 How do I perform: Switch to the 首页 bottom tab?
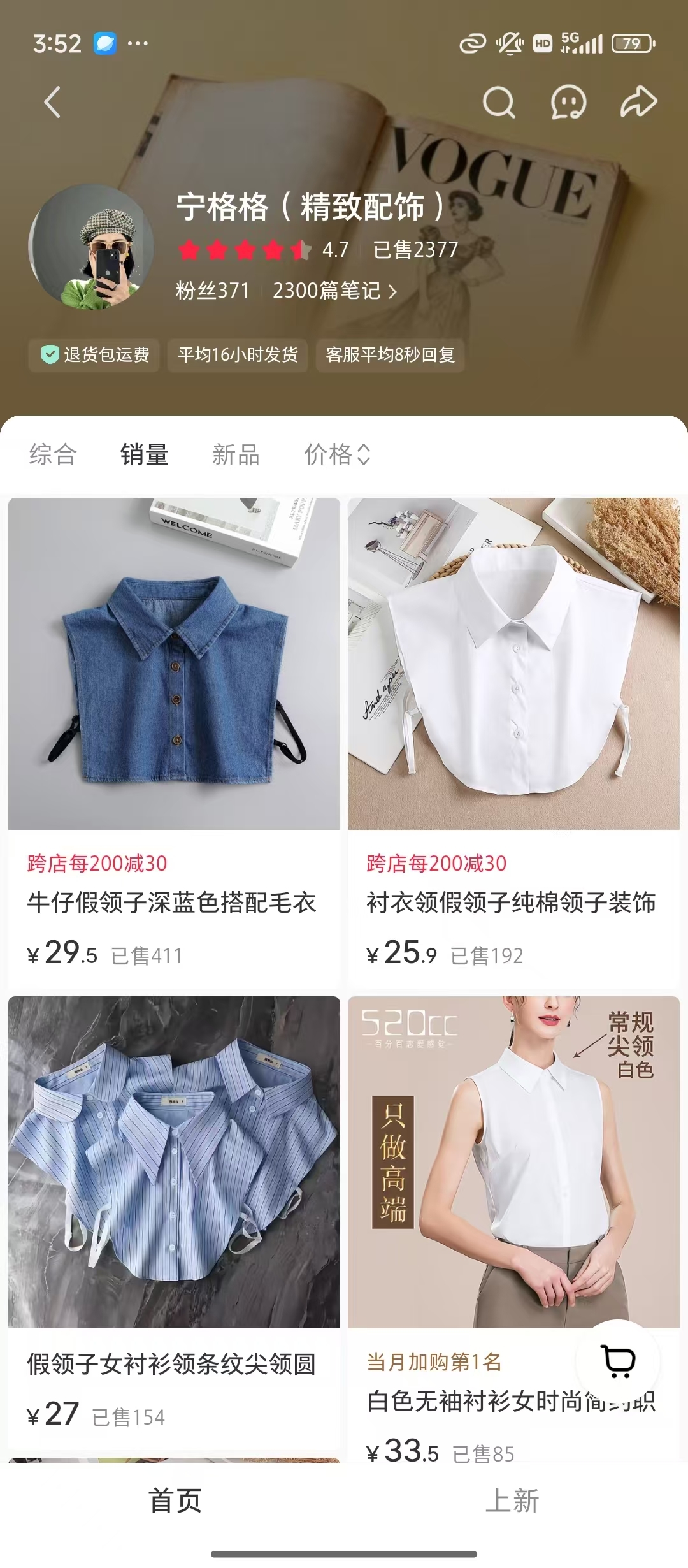[175, 1500]
